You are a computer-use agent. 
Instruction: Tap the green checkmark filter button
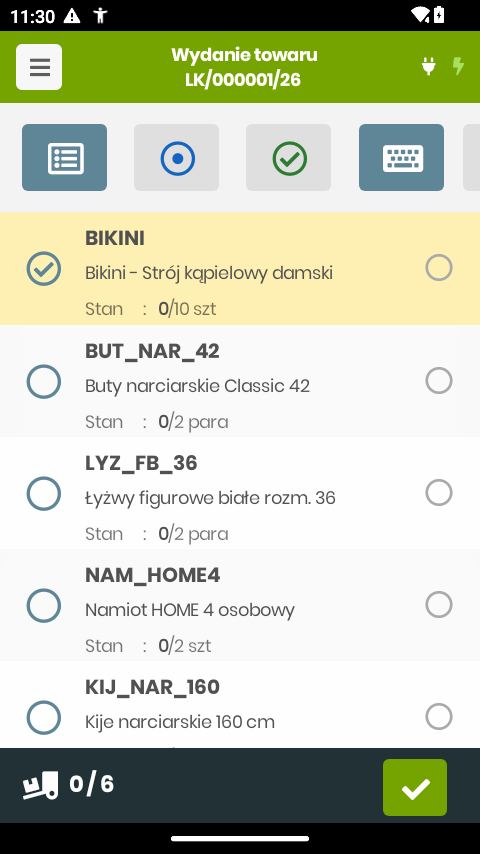coord(289,157)
